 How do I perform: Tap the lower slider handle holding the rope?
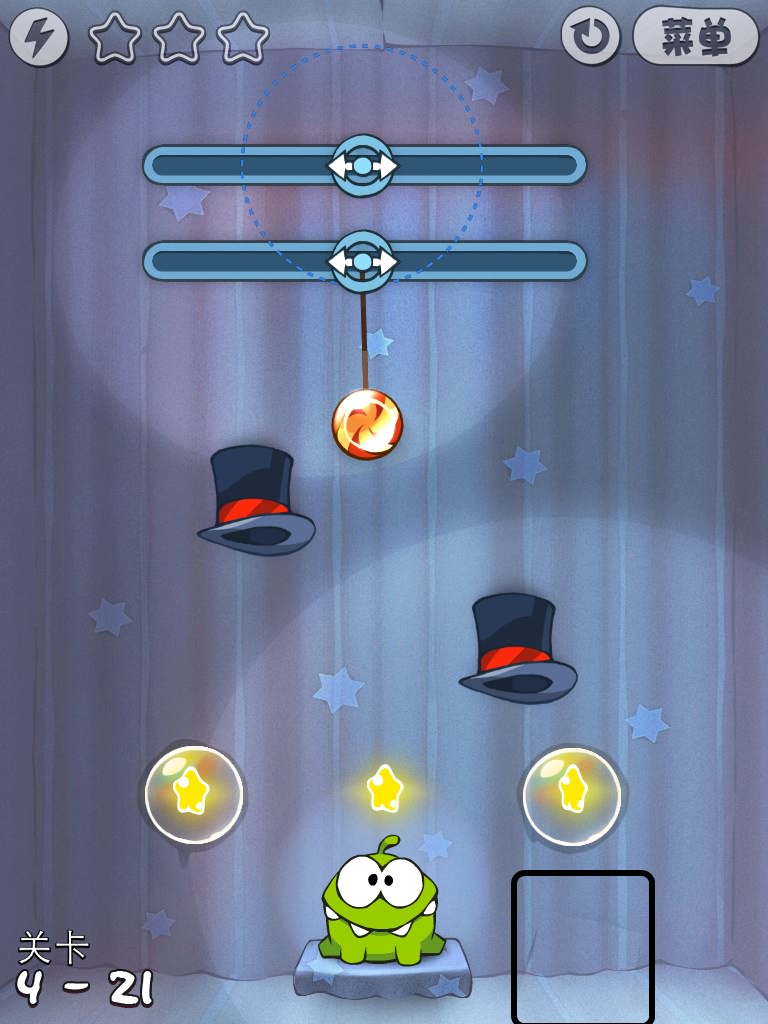click(363, 262)
